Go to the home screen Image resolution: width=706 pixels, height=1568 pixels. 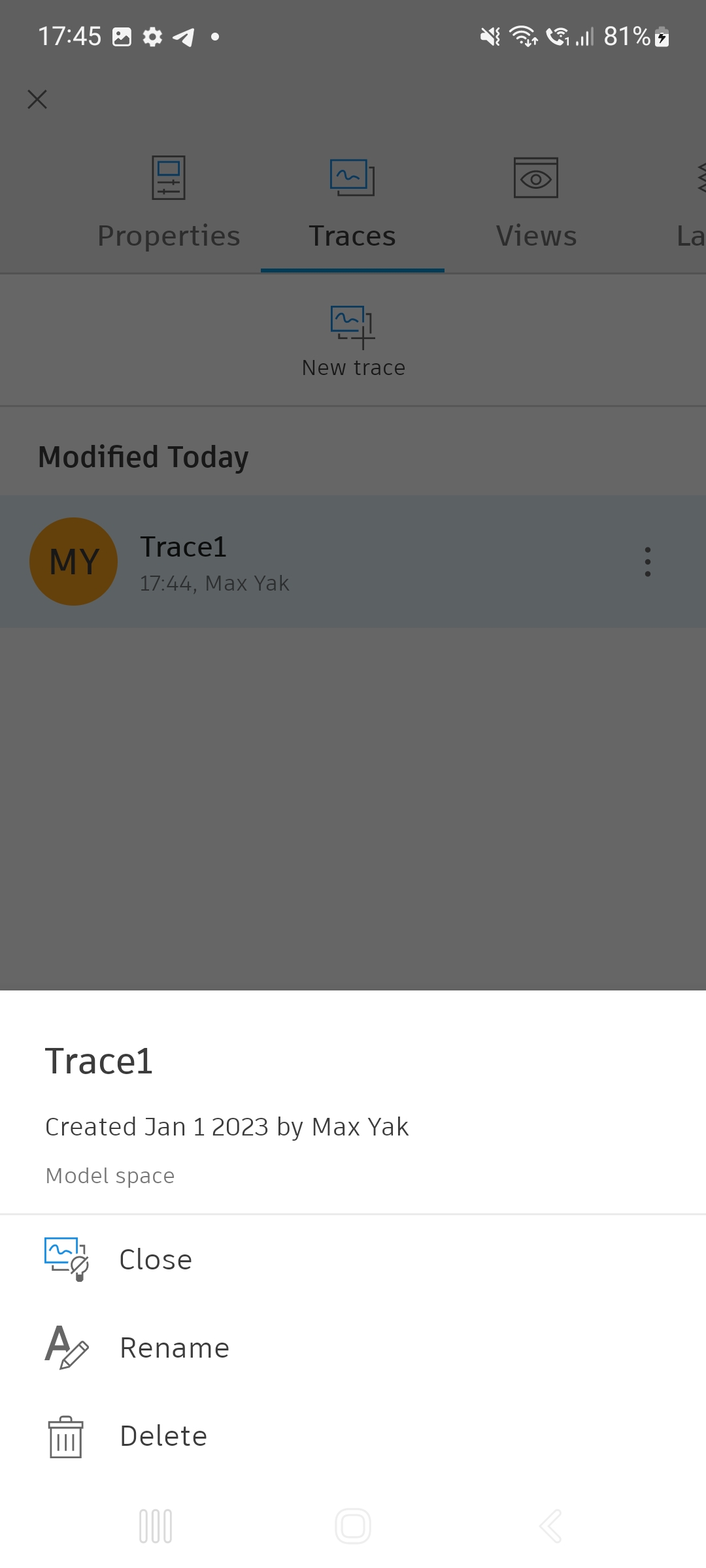(353, 1526)
